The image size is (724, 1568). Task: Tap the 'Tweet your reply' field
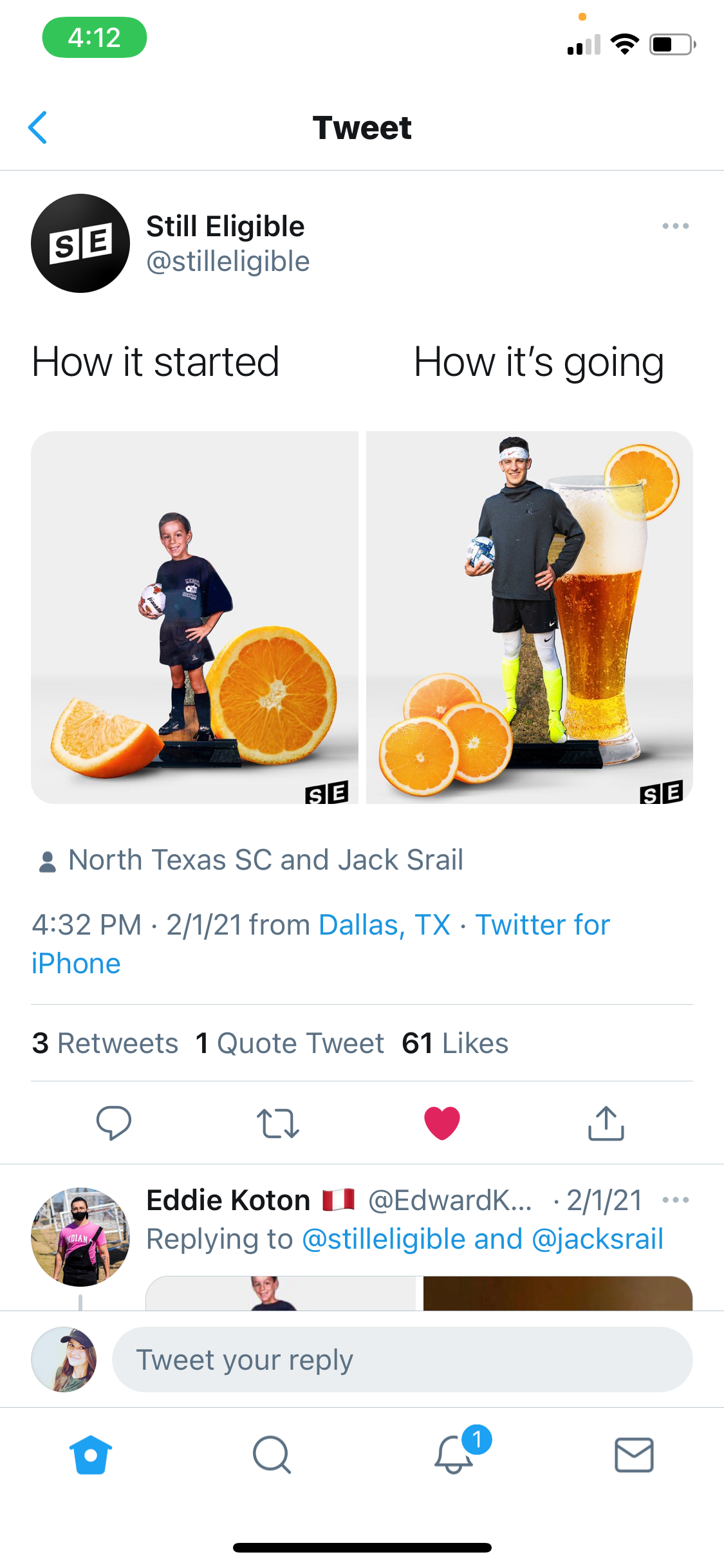pyautogui.click(x=402, y=1359)
